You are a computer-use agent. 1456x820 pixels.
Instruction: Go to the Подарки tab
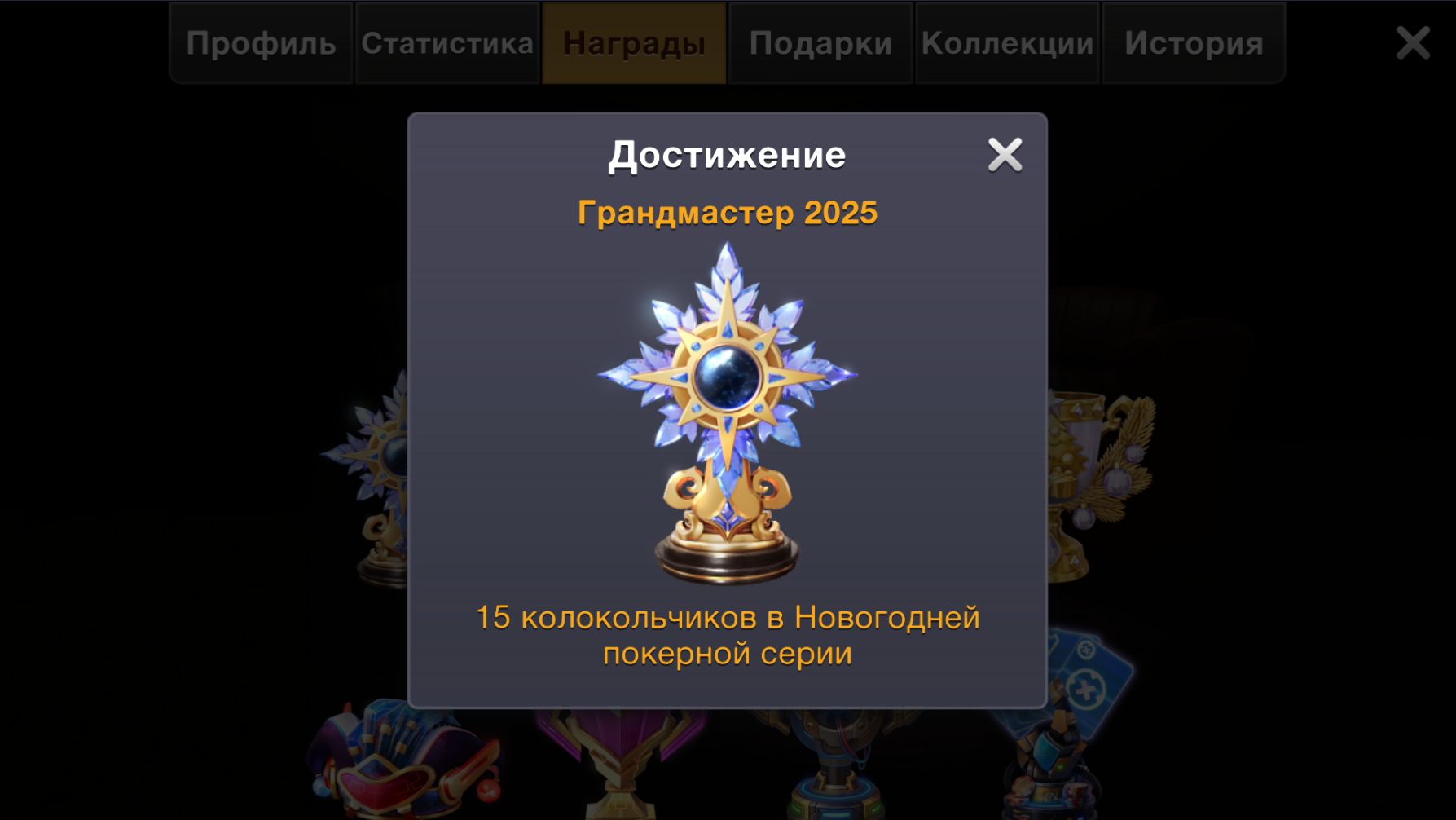coord(820,43)
